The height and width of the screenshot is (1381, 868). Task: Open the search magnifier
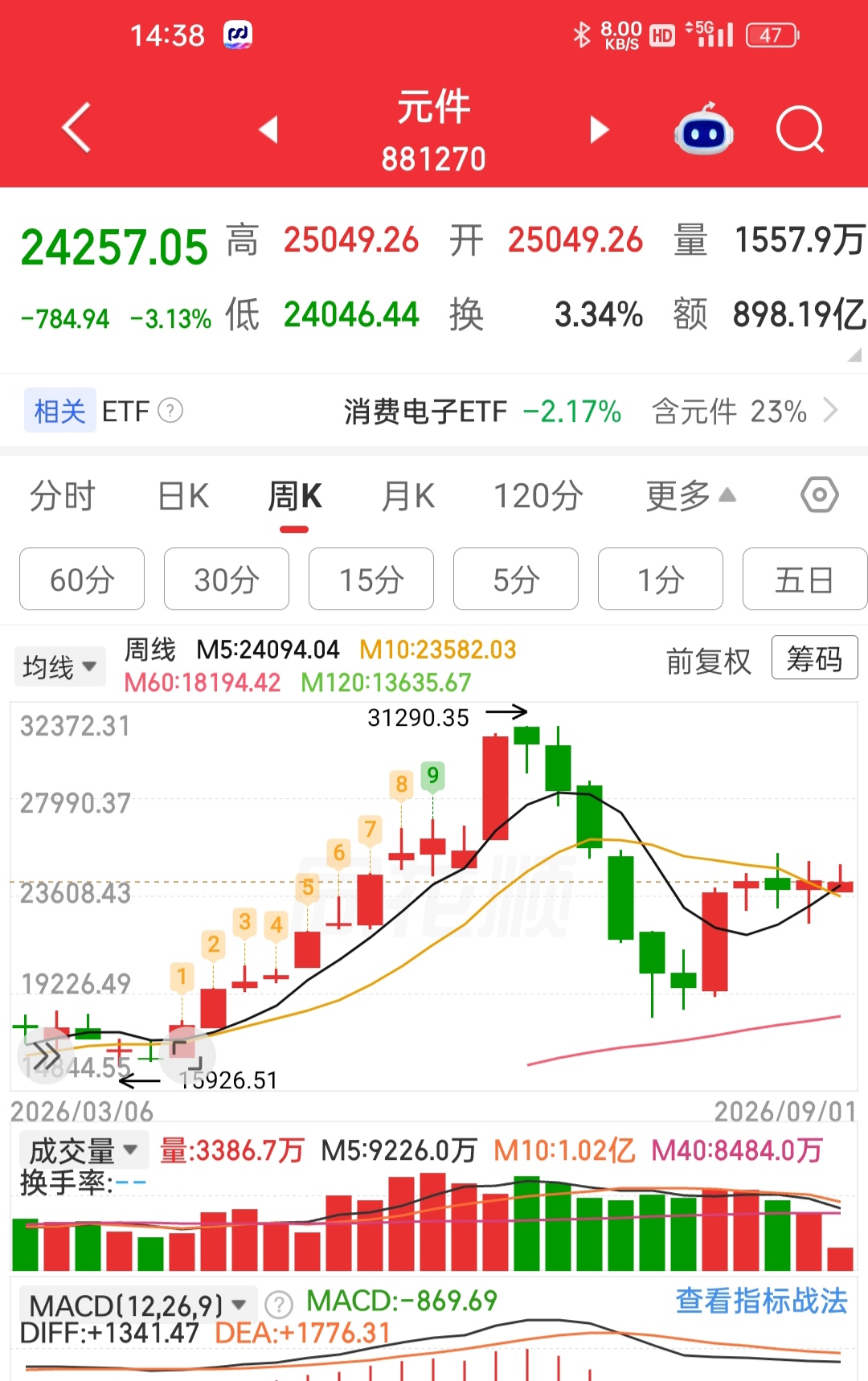tap(800, 129)
